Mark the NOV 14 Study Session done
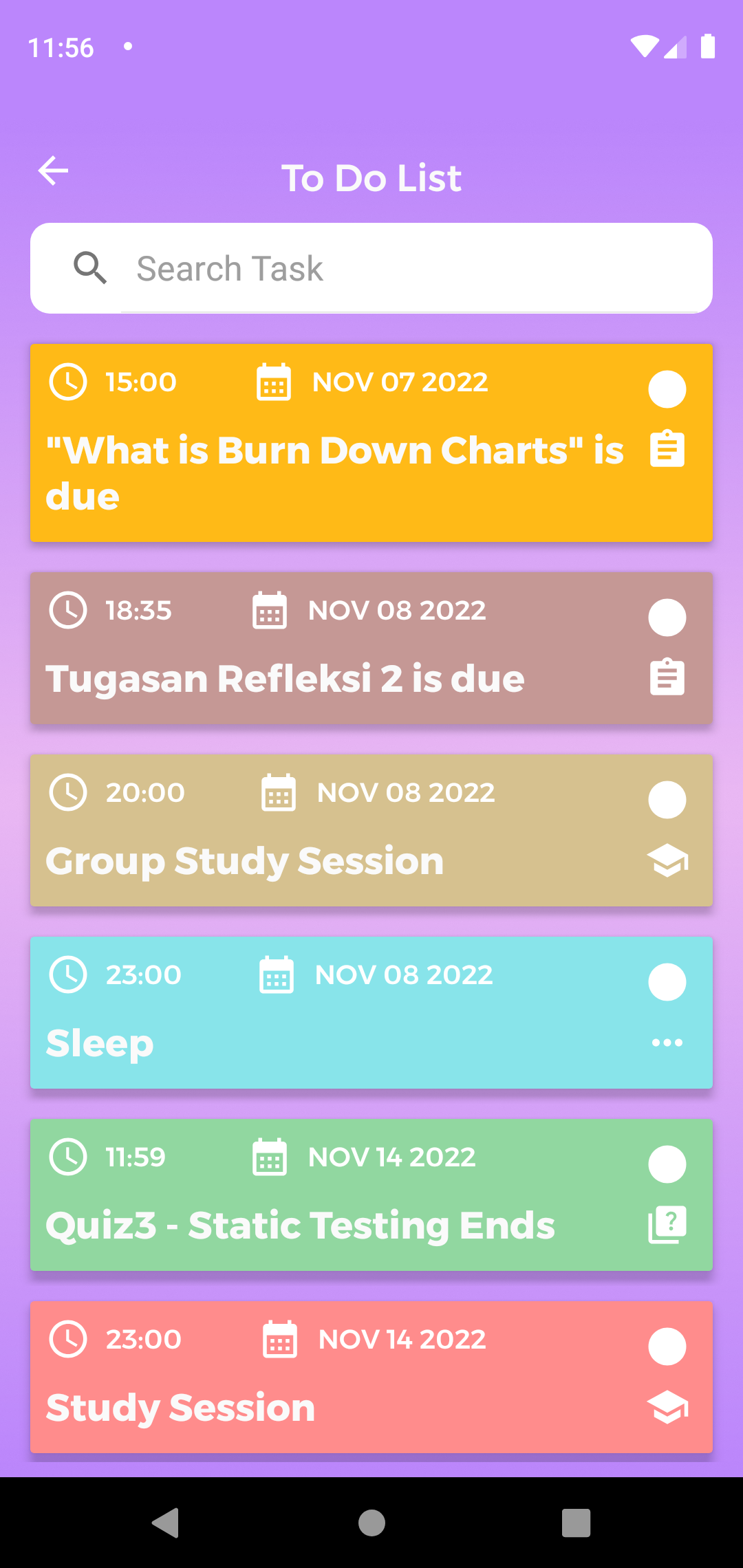The height and width of the screenshot is (1568, 743). tap(667, 1347)
